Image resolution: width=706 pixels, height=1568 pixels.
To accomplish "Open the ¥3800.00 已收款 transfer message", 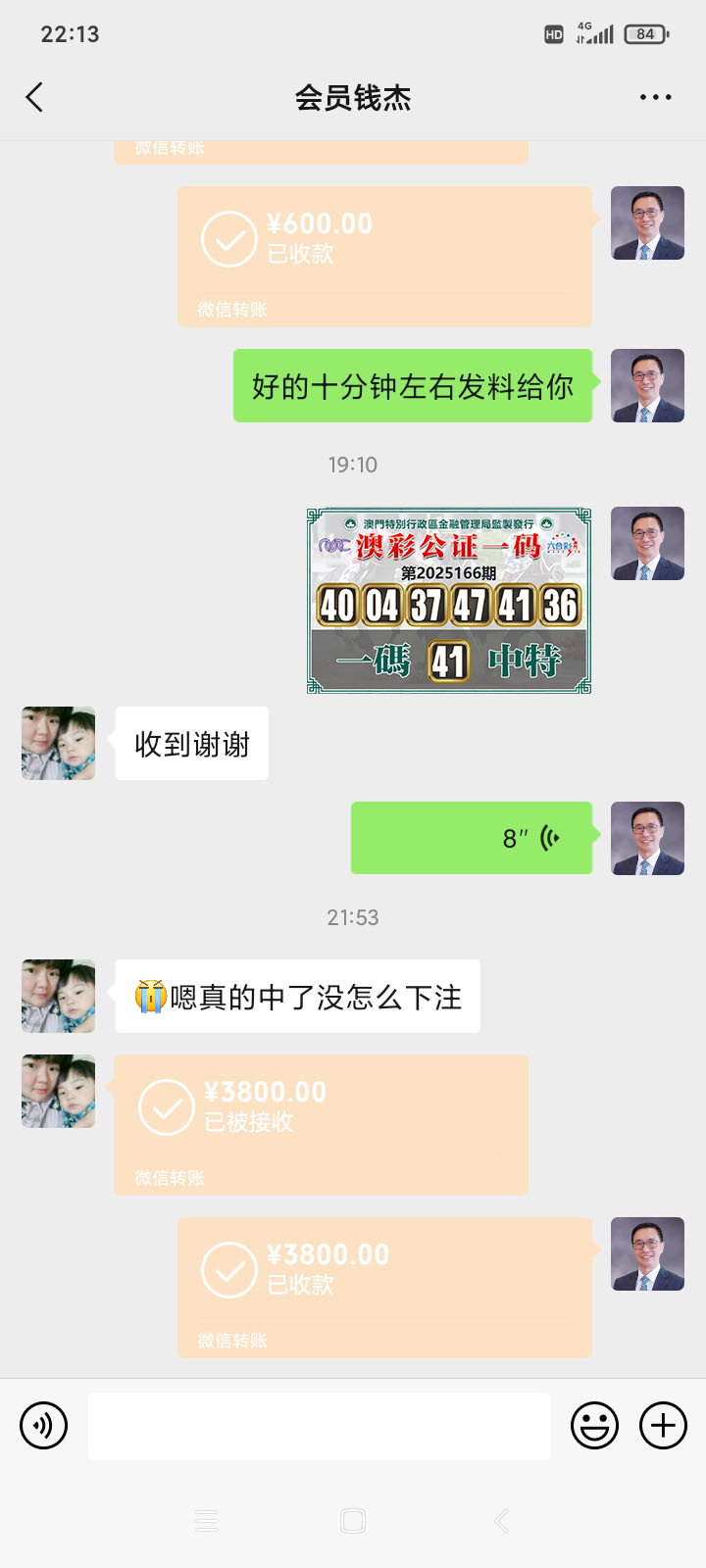I will (x=384, y=1287).
